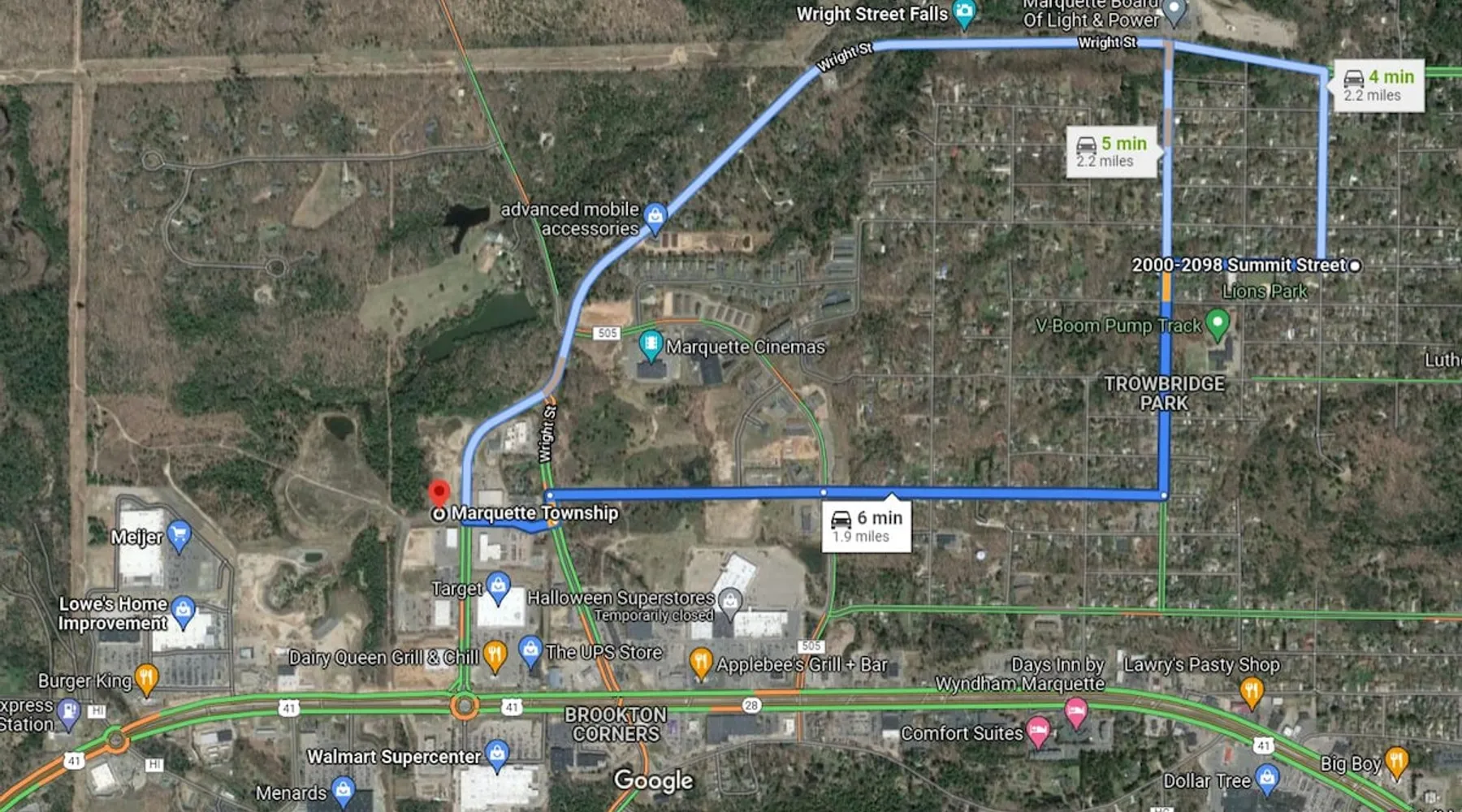Image resolution: width=1462 pixels, height=812 pixels.
Task: Tap the Dairy Queen Grill & Chill pin
Action: tap(495, 654)
